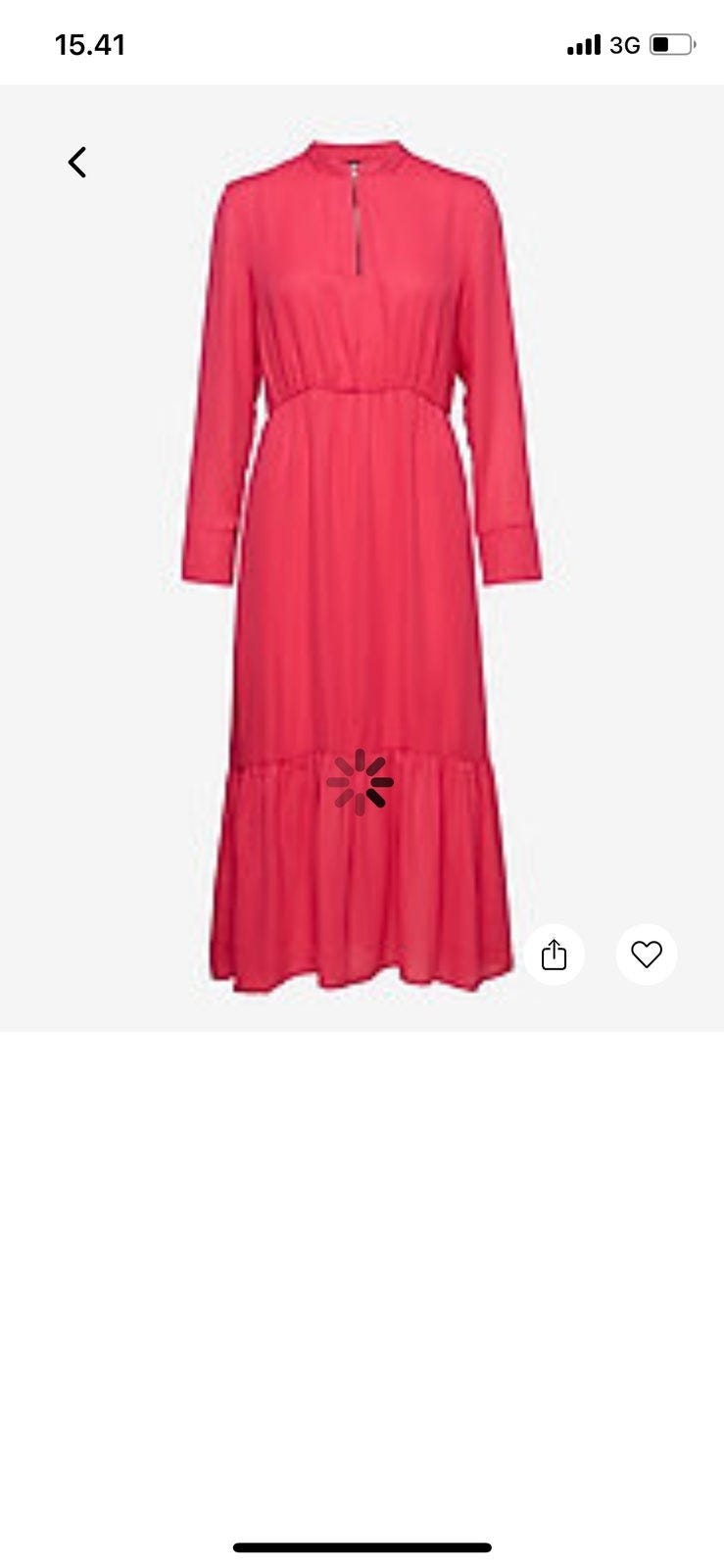Add the dress to favorites with heart
This screenshot has height=1568, width=724.
pyautogui.click(x=647, y=954)
